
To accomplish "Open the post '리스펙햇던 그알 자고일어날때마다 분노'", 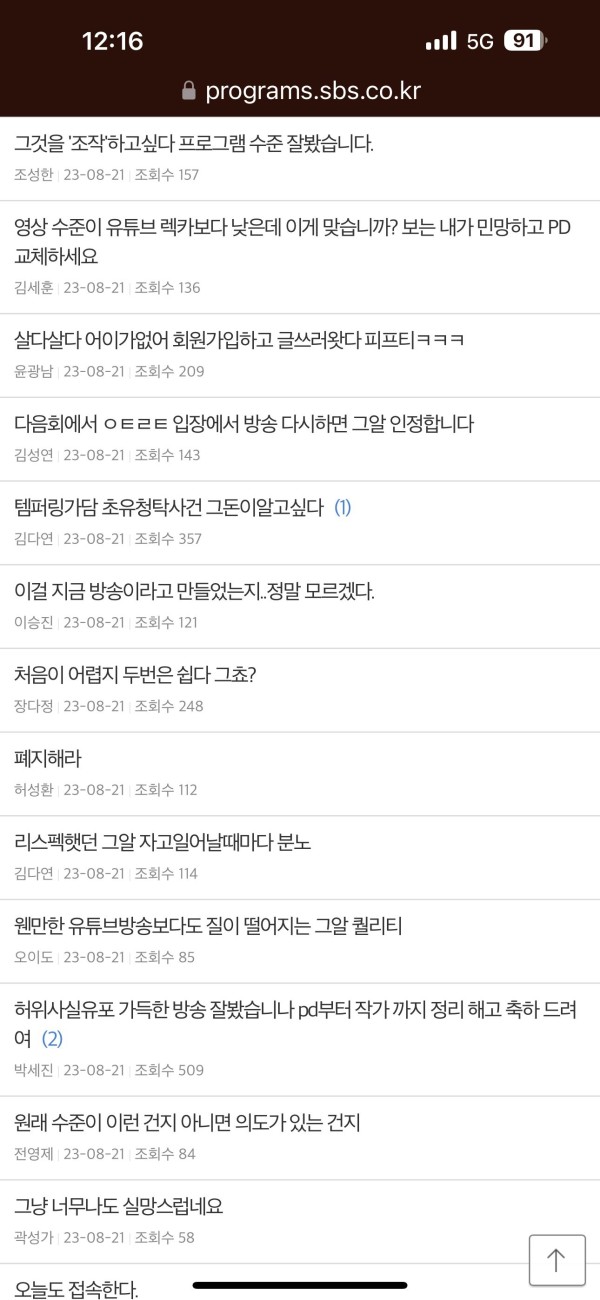I will 163,843.
